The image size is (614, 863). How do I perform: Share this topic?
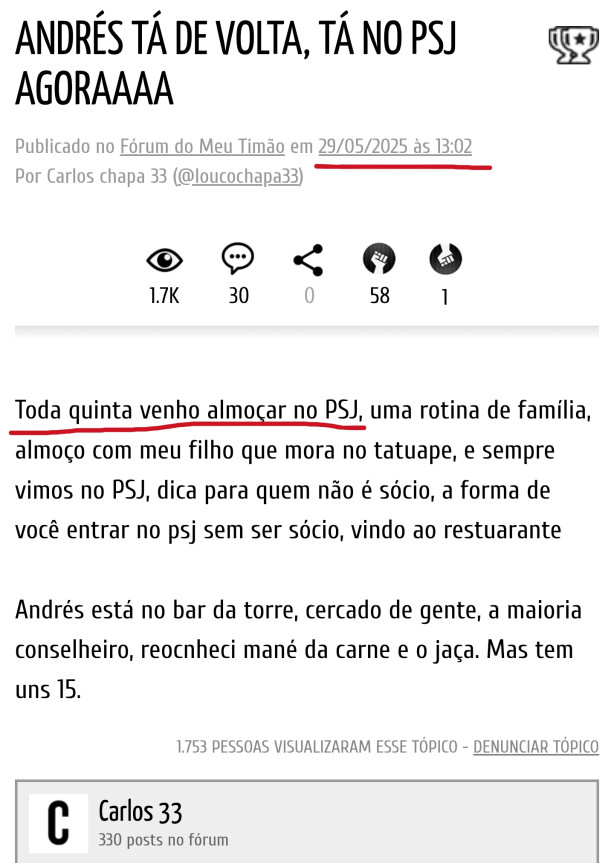click(308, 261)
